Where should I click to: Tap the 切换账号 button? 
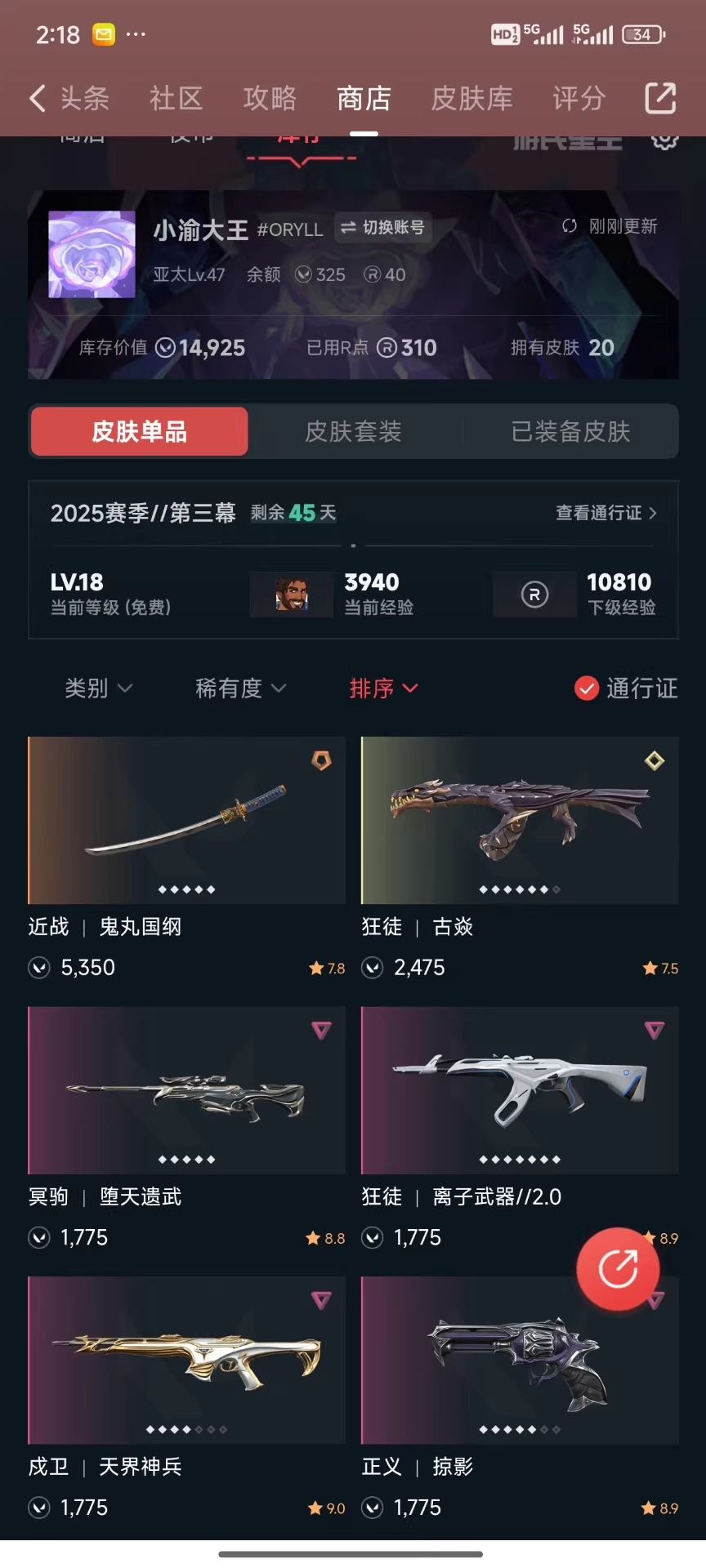[383, 228]
